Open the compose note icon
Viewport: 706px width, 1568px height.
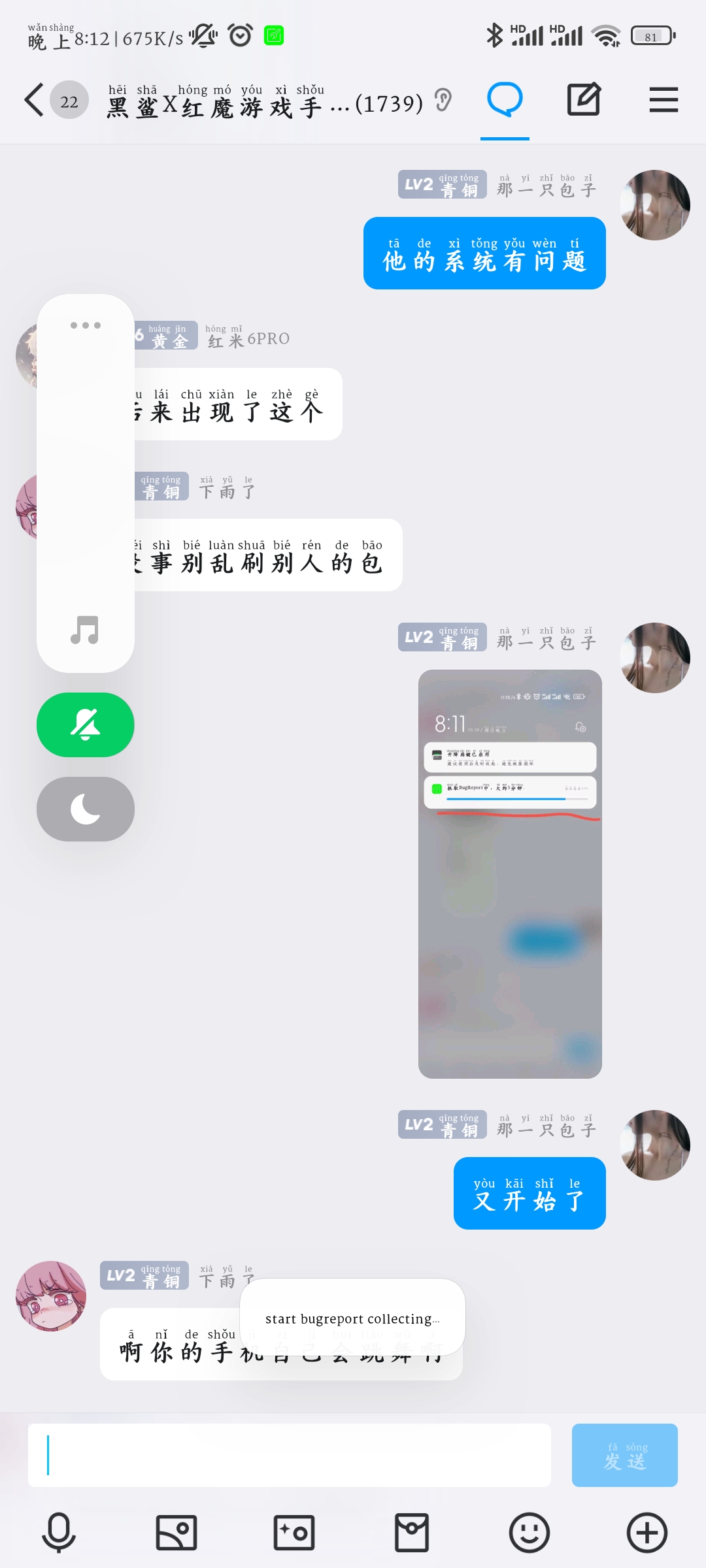[x=584, y=100]
